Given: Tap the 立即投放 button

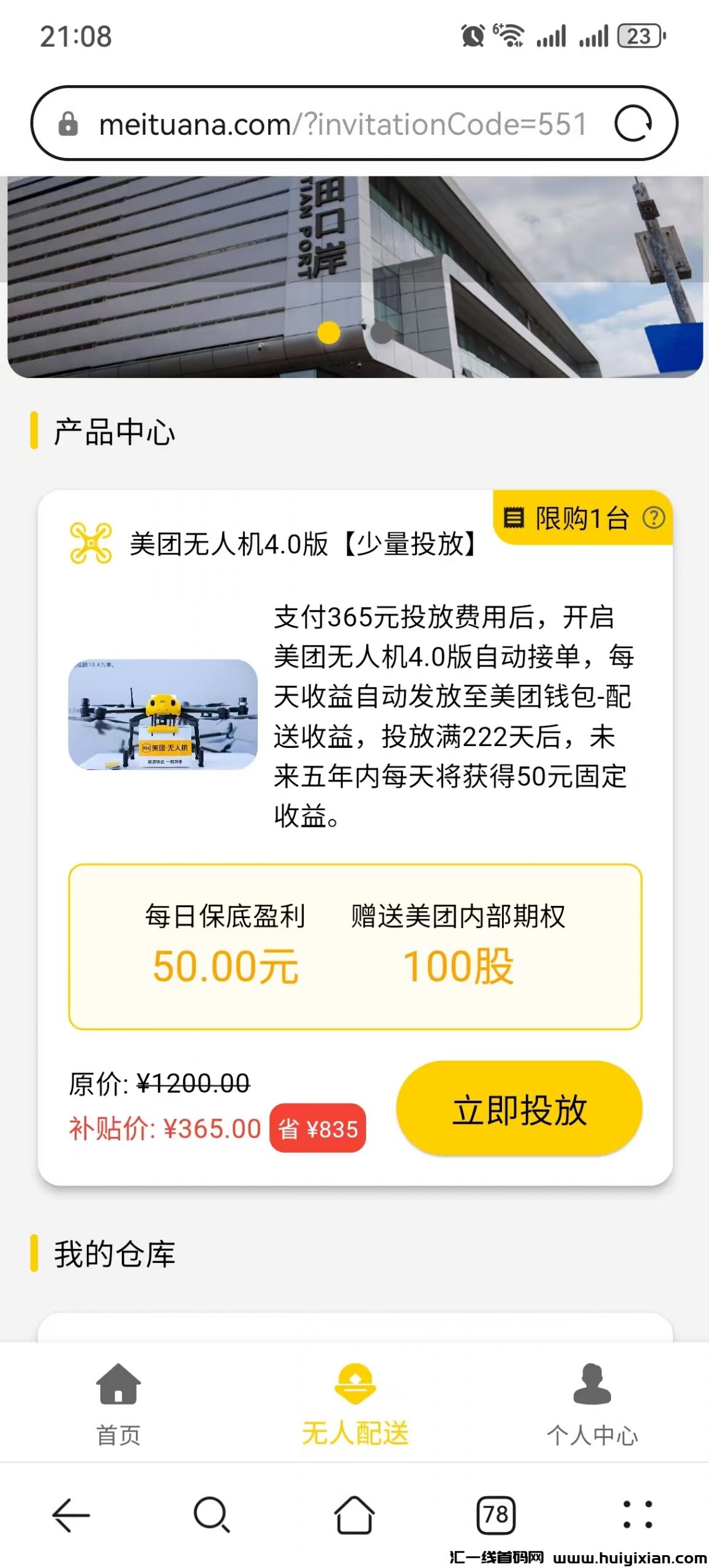Looking at the screenshot, I should [519, 1109].
